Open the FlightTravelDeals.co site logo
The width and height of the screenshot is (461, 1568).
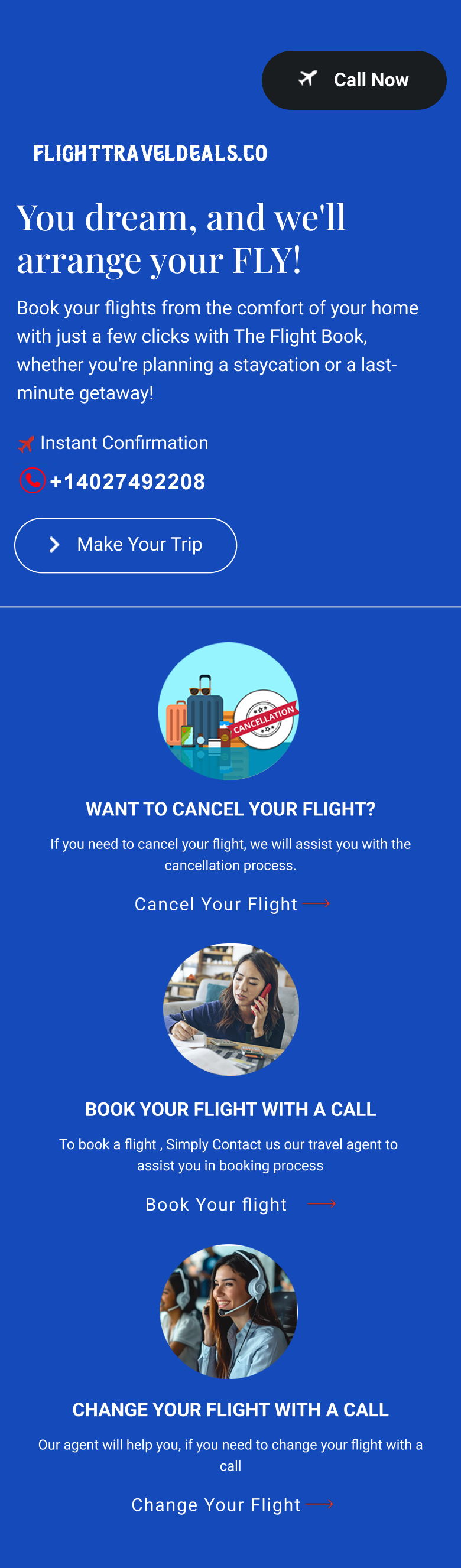coord(150,154)
